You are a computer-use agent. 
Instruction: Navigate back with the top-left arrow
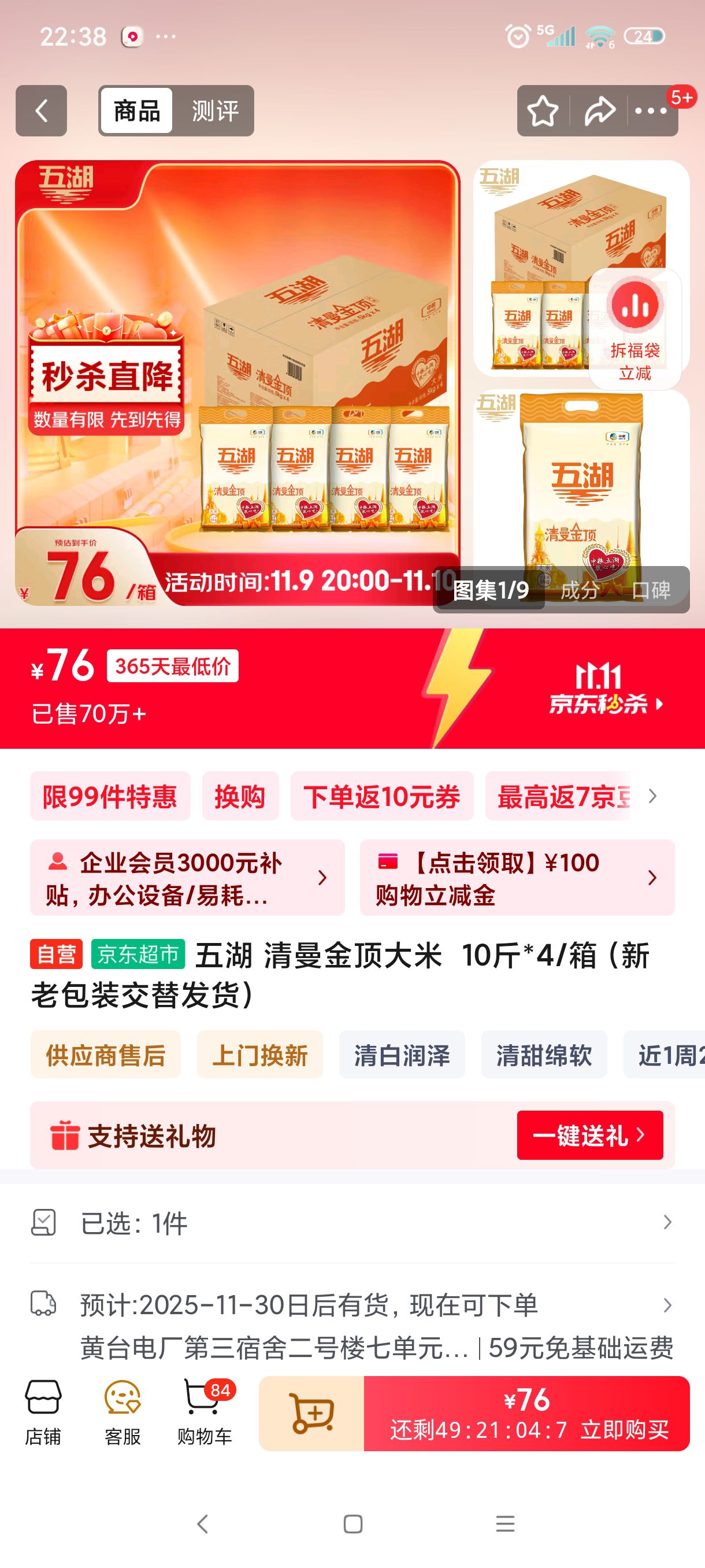[x=40, y=110]
